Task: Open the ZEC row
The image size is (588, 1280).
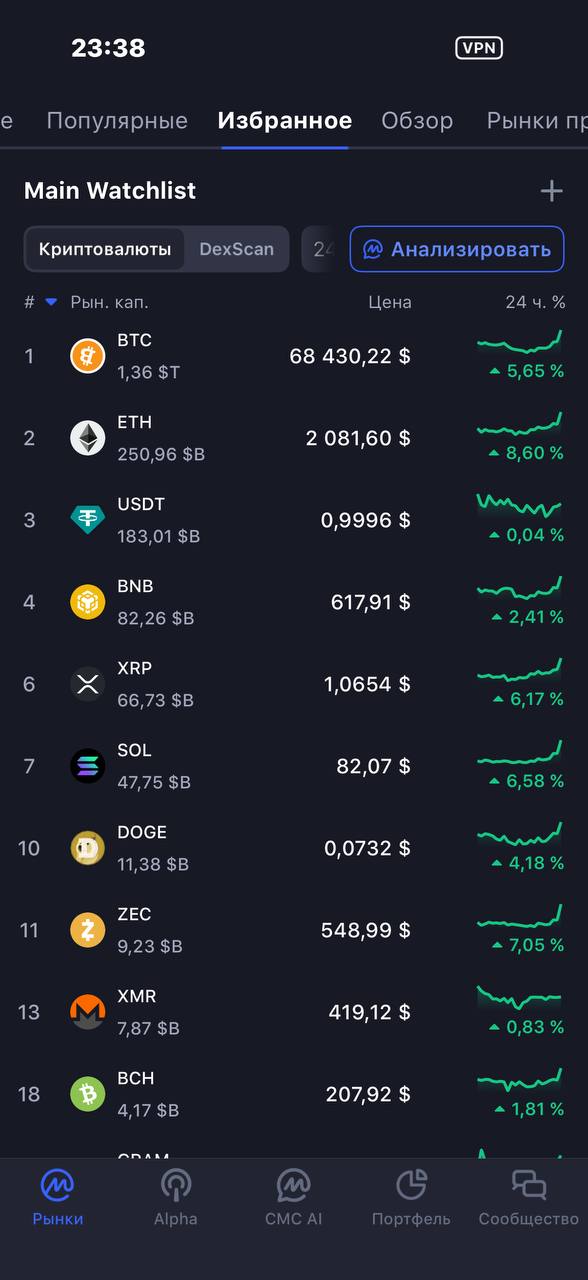Action: 294,930
